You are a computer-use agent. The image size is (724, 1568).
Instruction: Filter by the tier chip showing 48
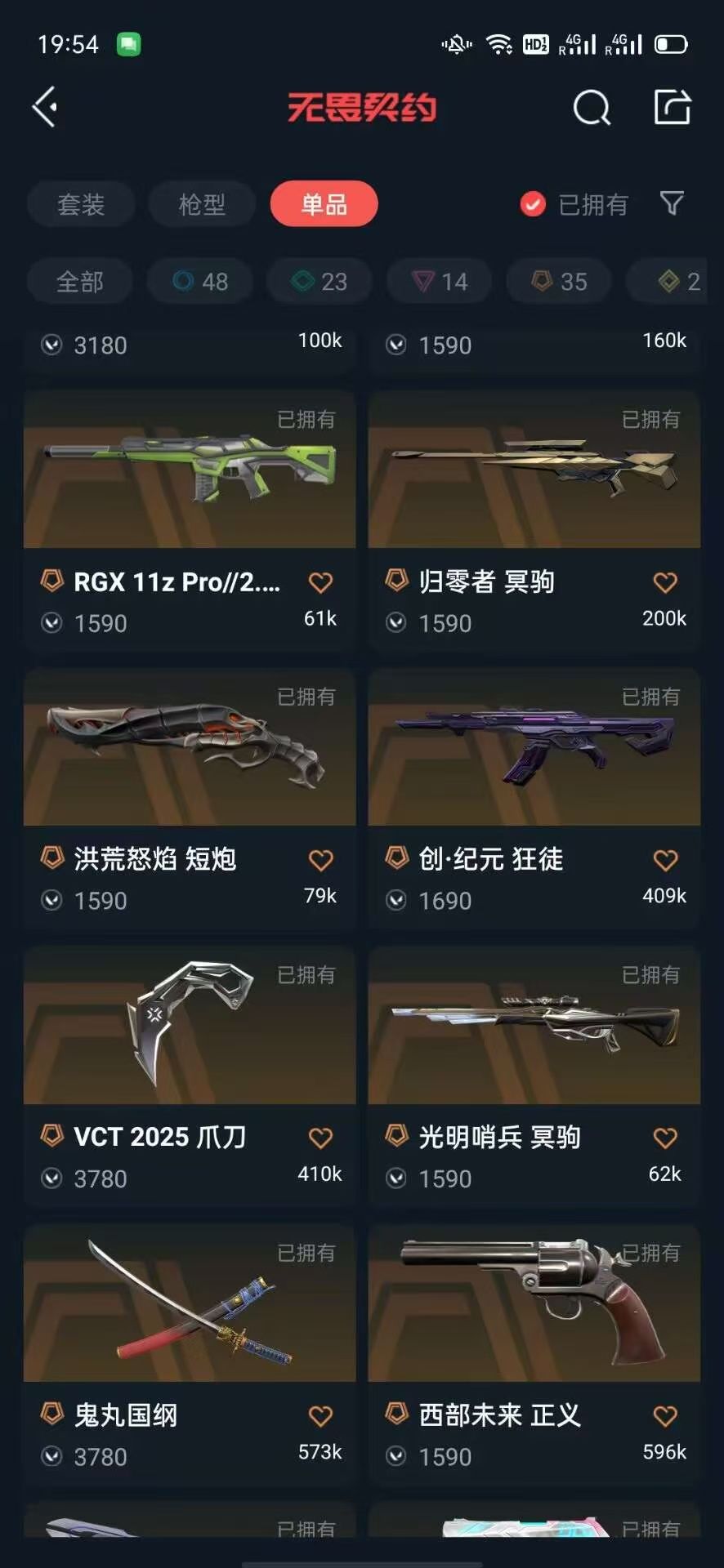point(200,282)
